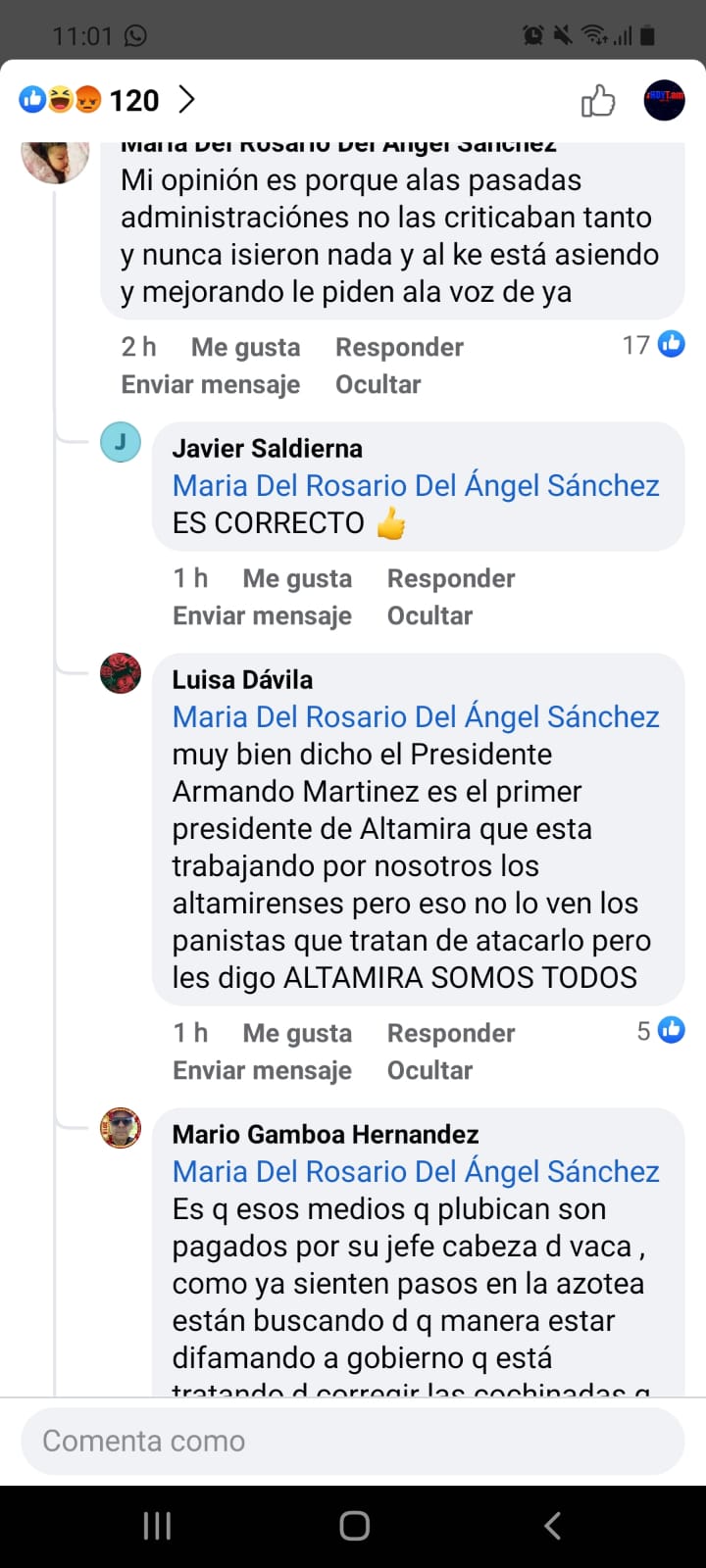Open the profile picture at top right

coord(664,100)
